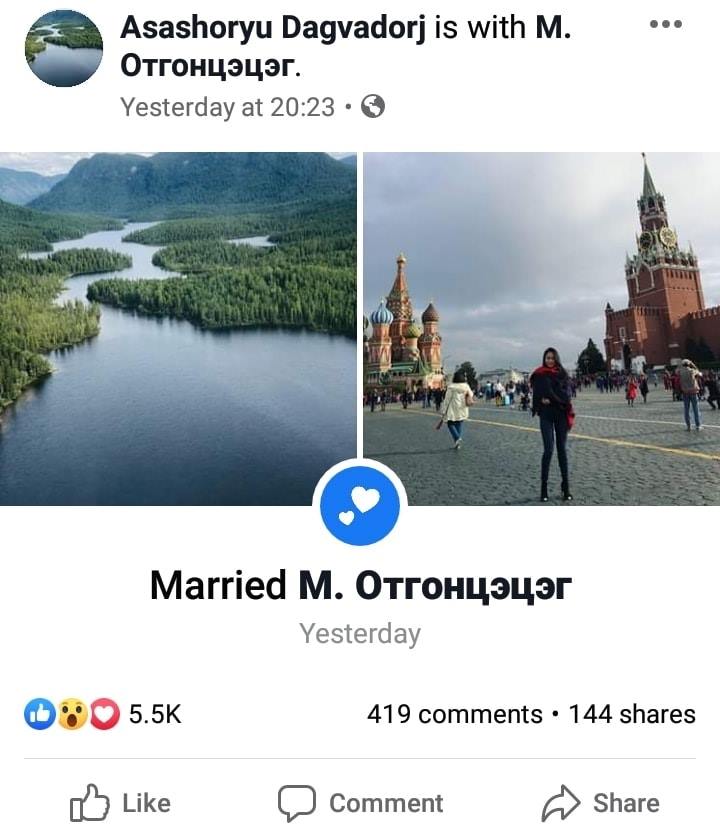View the 419 comments

tap(454, 714)
